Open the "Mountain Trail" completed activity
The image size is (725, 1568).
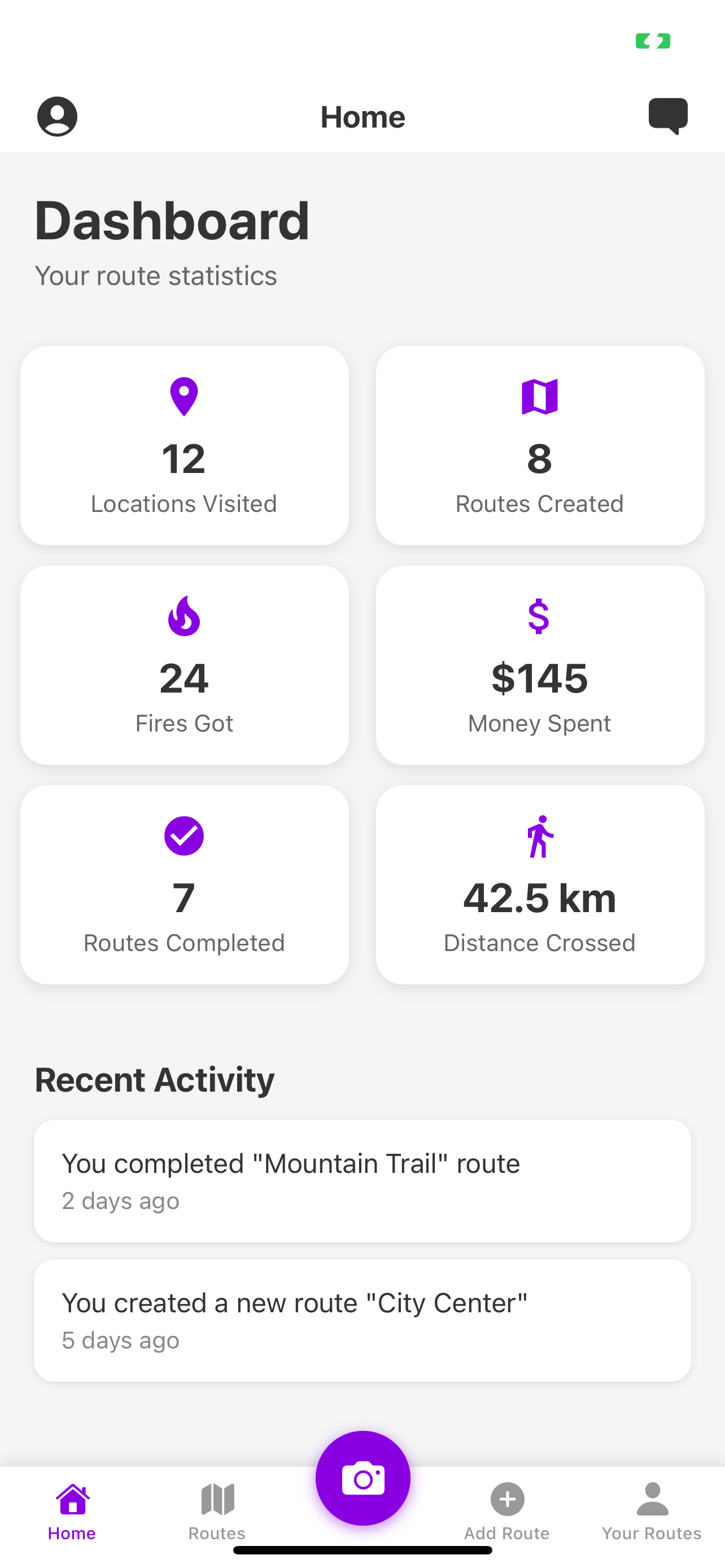tap(362, 1181)
